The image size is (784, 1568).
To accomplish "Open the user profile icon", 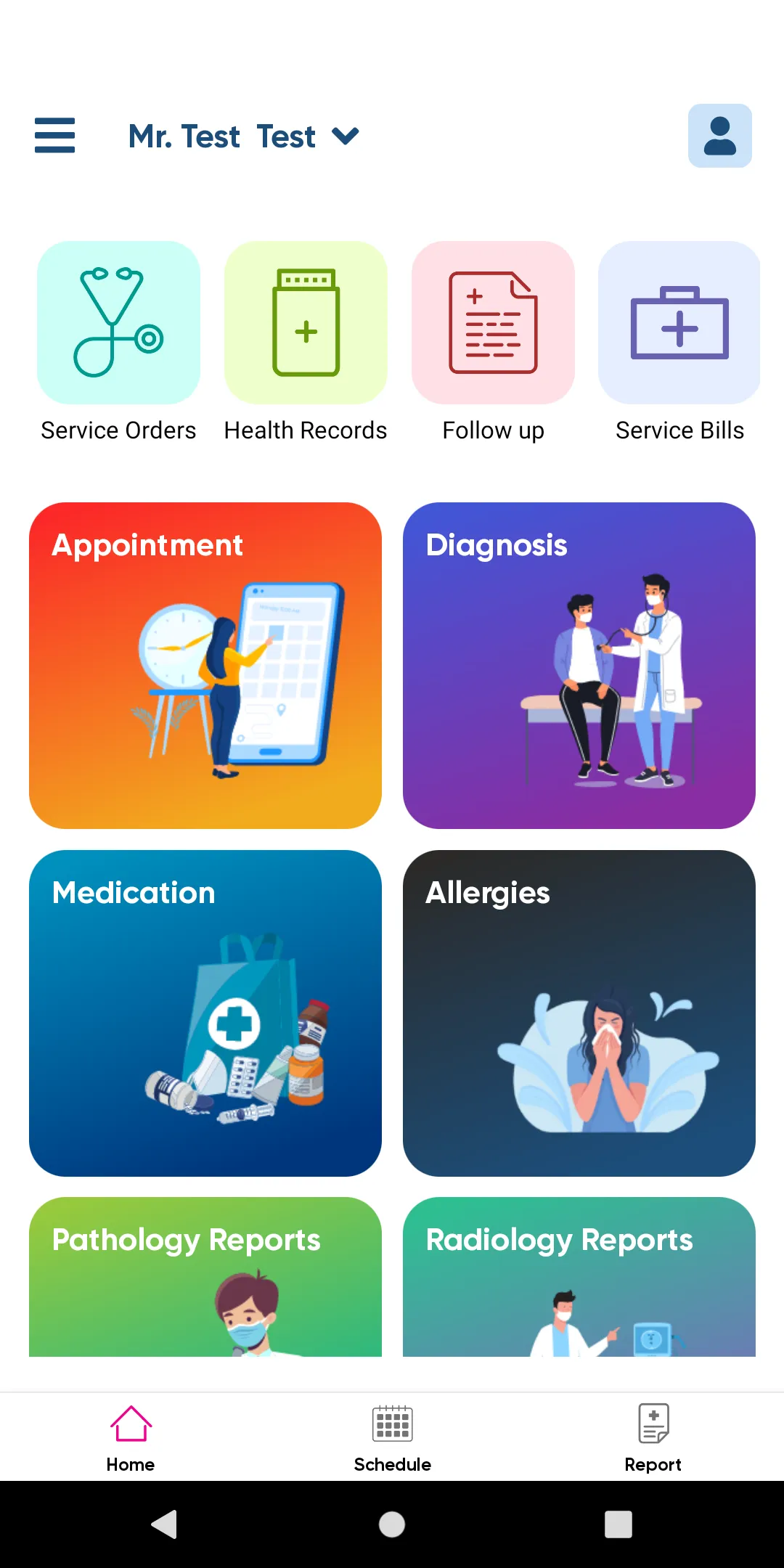I will (x=719, y=136).
